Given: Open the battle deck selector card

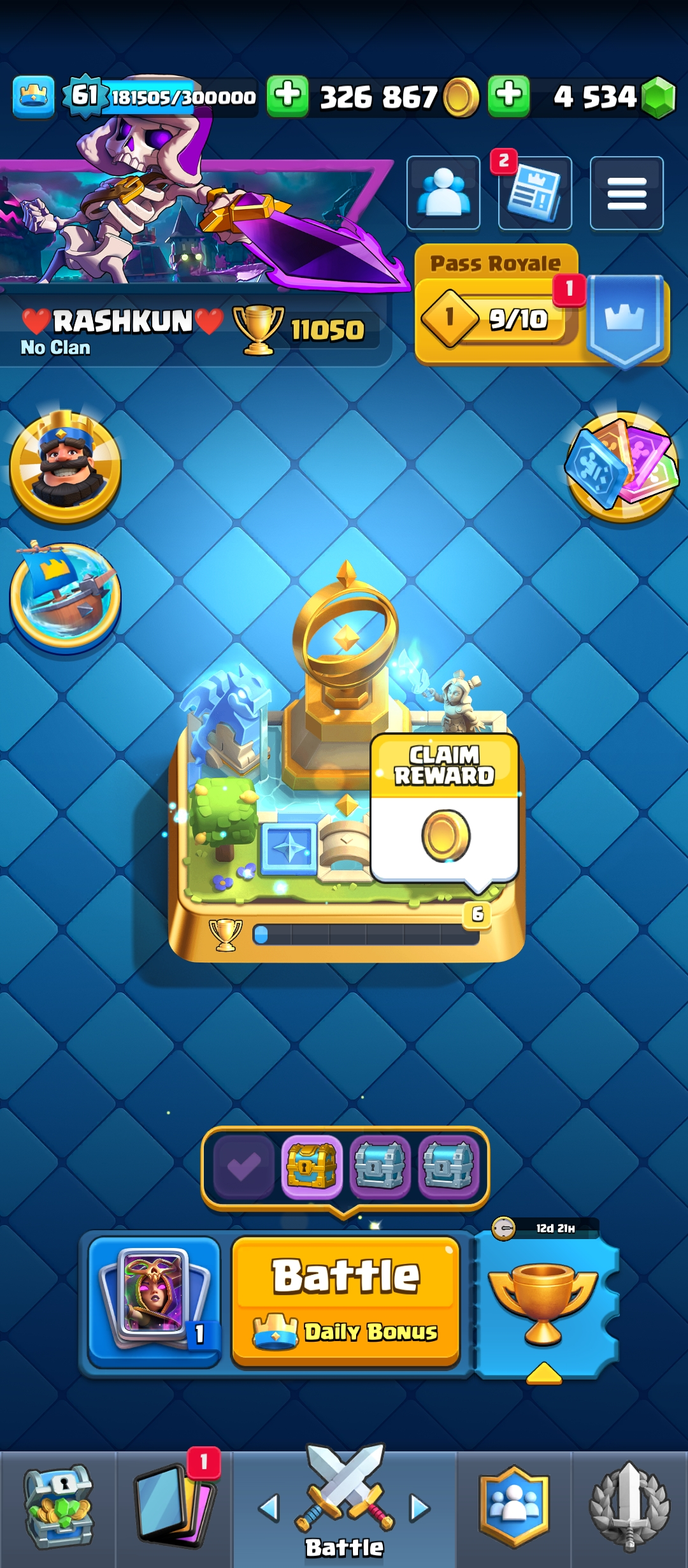Looking at the screenshot, I should tap(154, 1302).
